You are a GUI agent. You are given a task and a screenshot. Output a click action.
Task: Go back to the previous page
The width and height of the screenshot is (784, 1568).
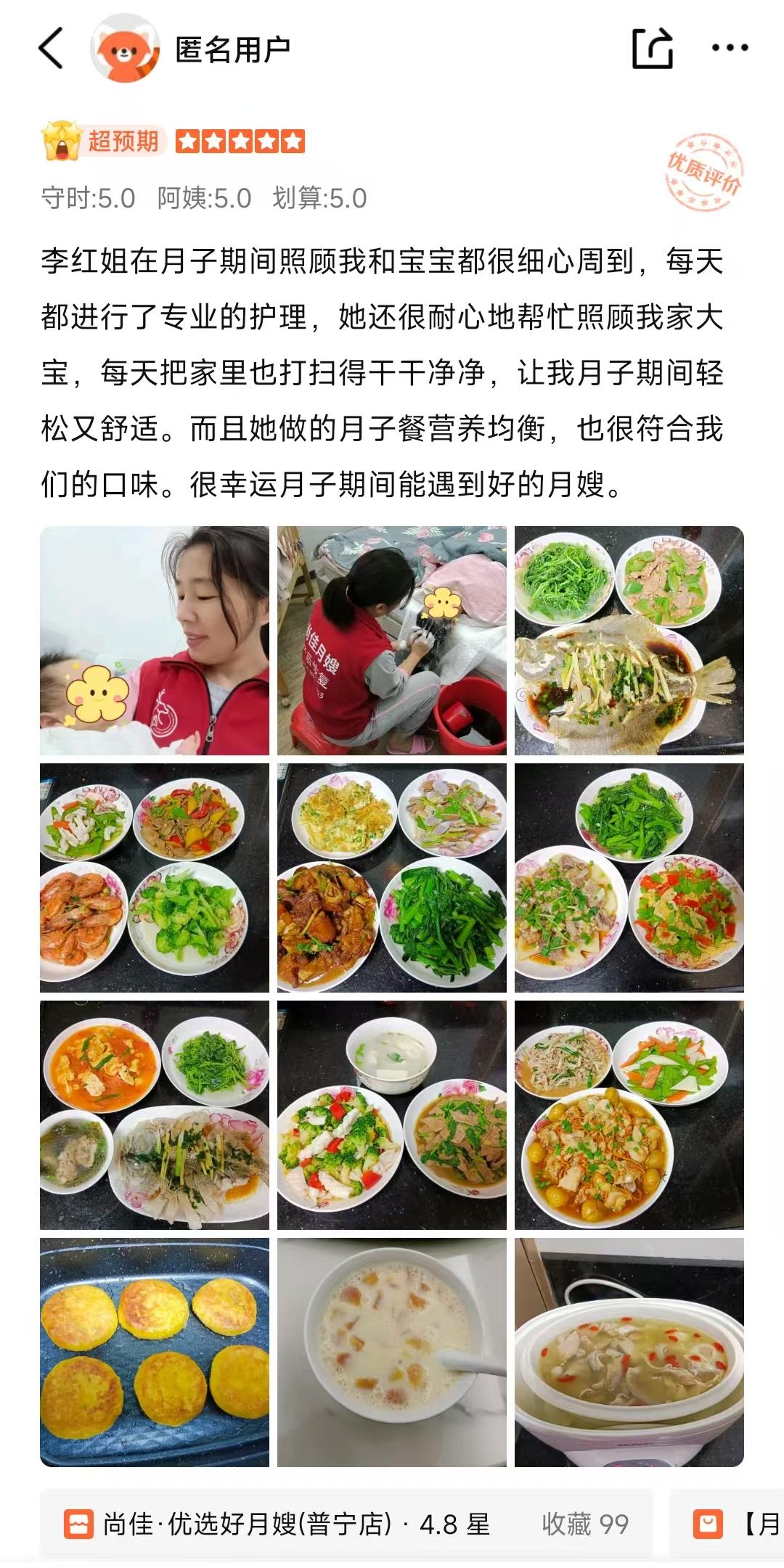pos(51,48)
